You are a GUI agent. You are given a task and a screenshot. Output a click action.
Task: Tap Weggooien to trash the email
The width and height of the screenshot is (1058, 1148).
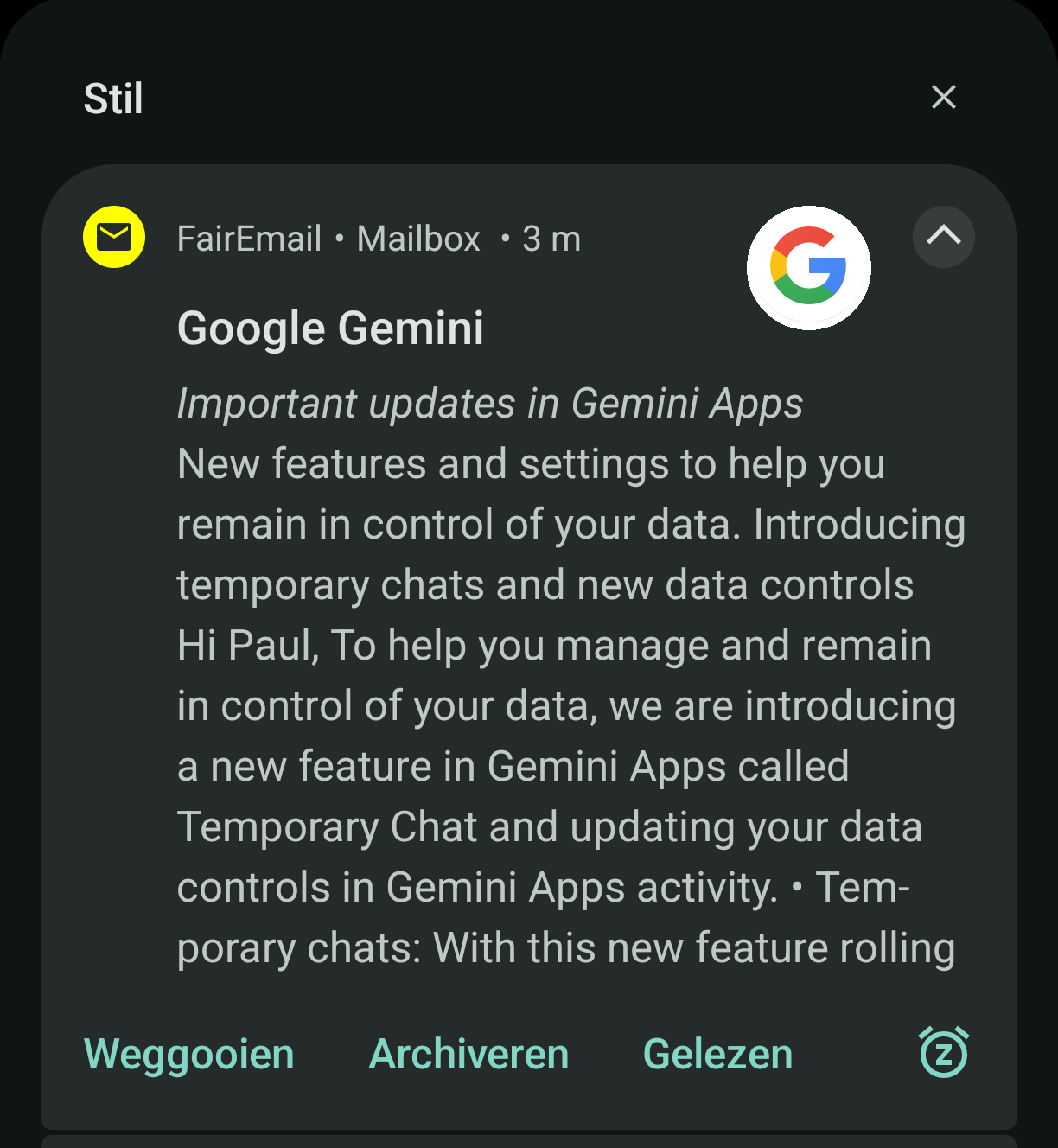click(188, 1054)
